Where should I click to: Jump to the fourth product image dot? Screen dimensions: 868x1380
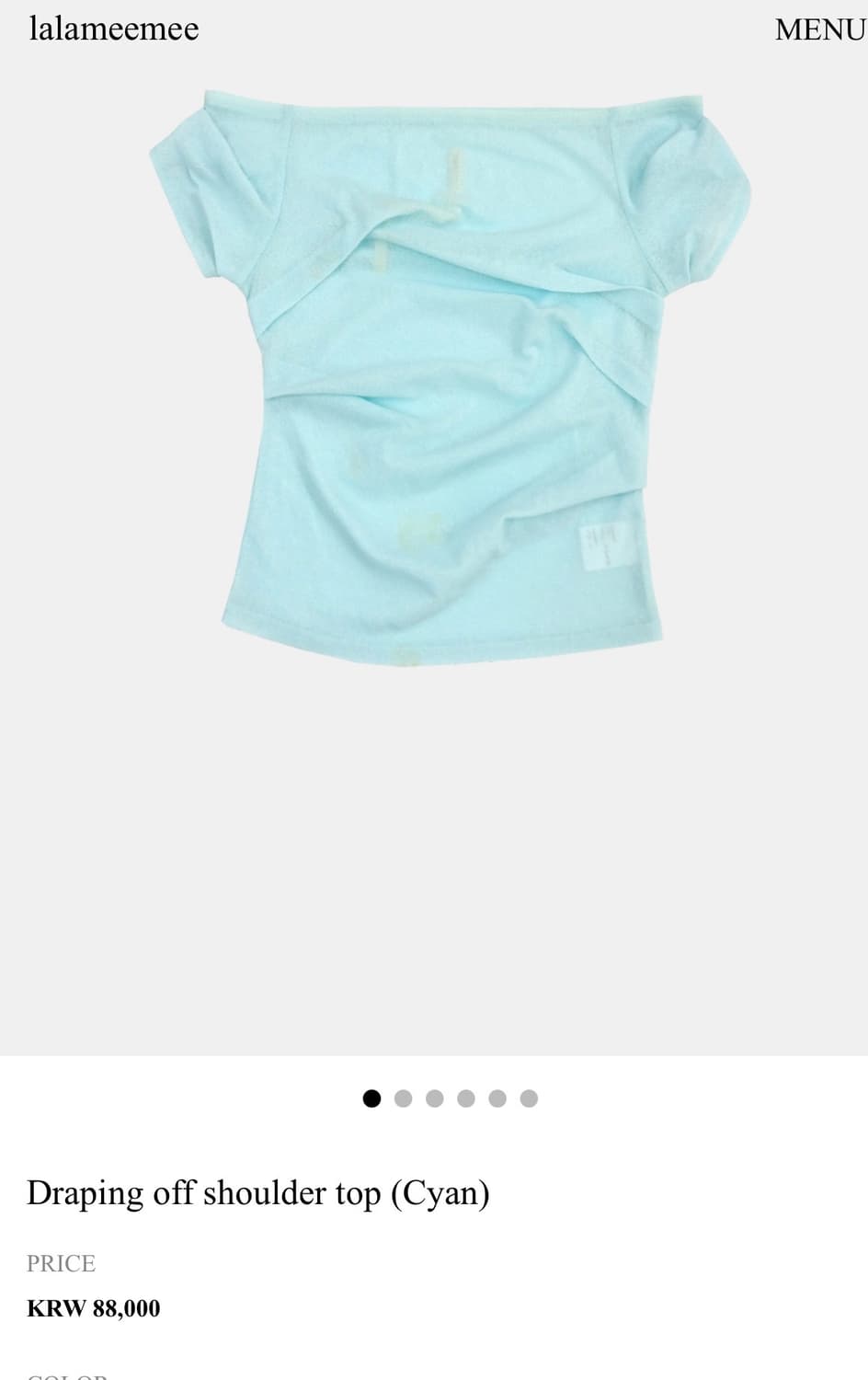point(466,1098)
